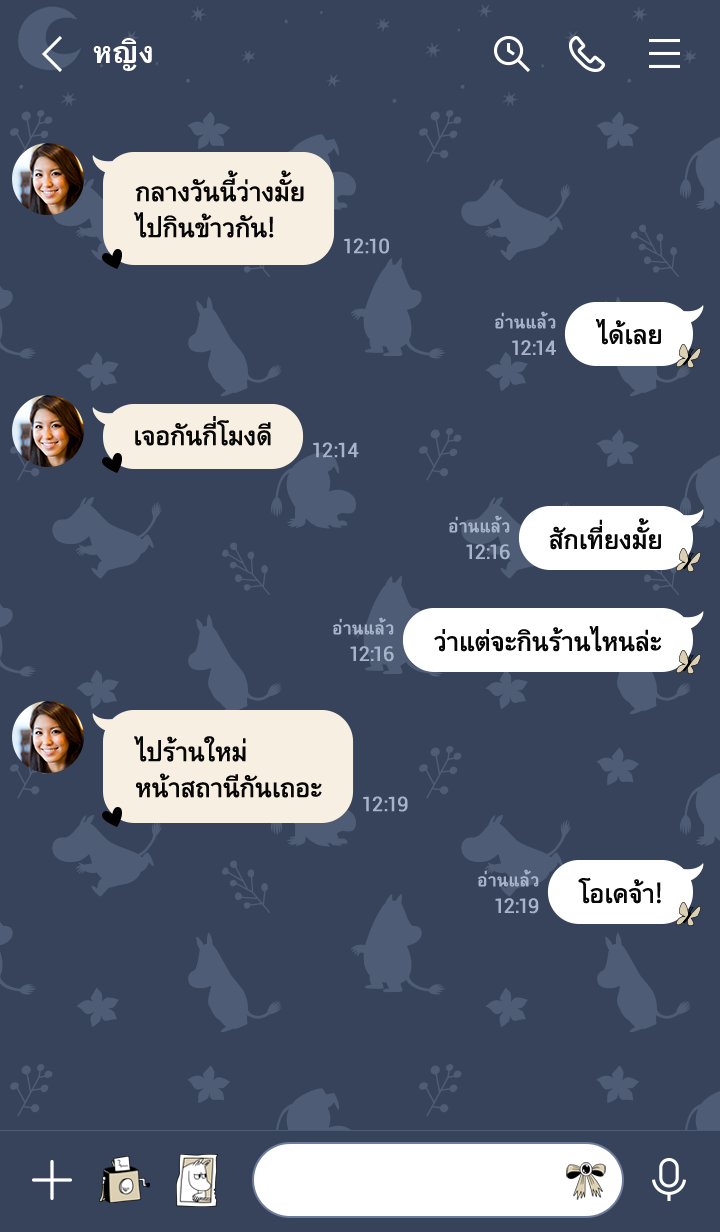Search the chat history by date
720x1232 pixels.
point(511,53)
